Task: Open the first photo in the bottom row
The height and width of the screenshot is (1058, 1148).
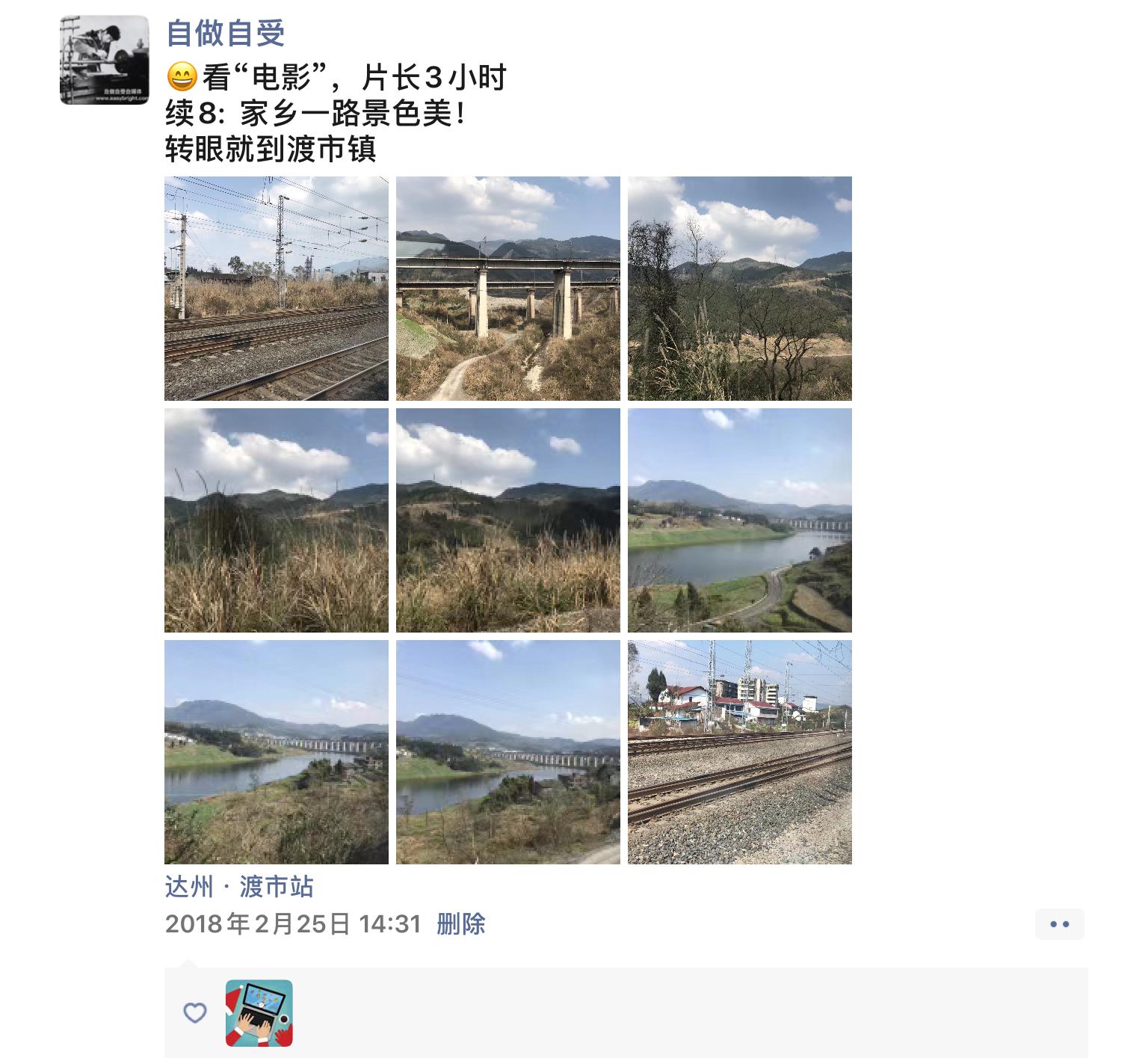Action: 276,752
